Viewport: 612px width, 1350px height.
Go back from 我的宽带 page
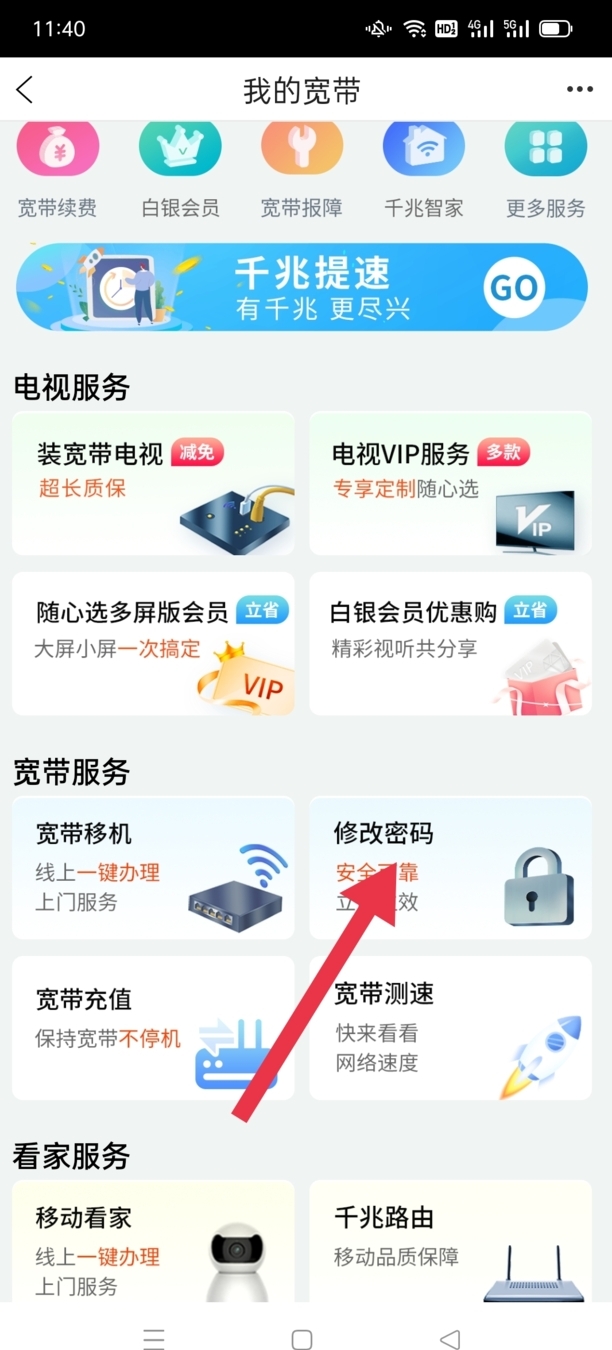click(x=26, y=90)
